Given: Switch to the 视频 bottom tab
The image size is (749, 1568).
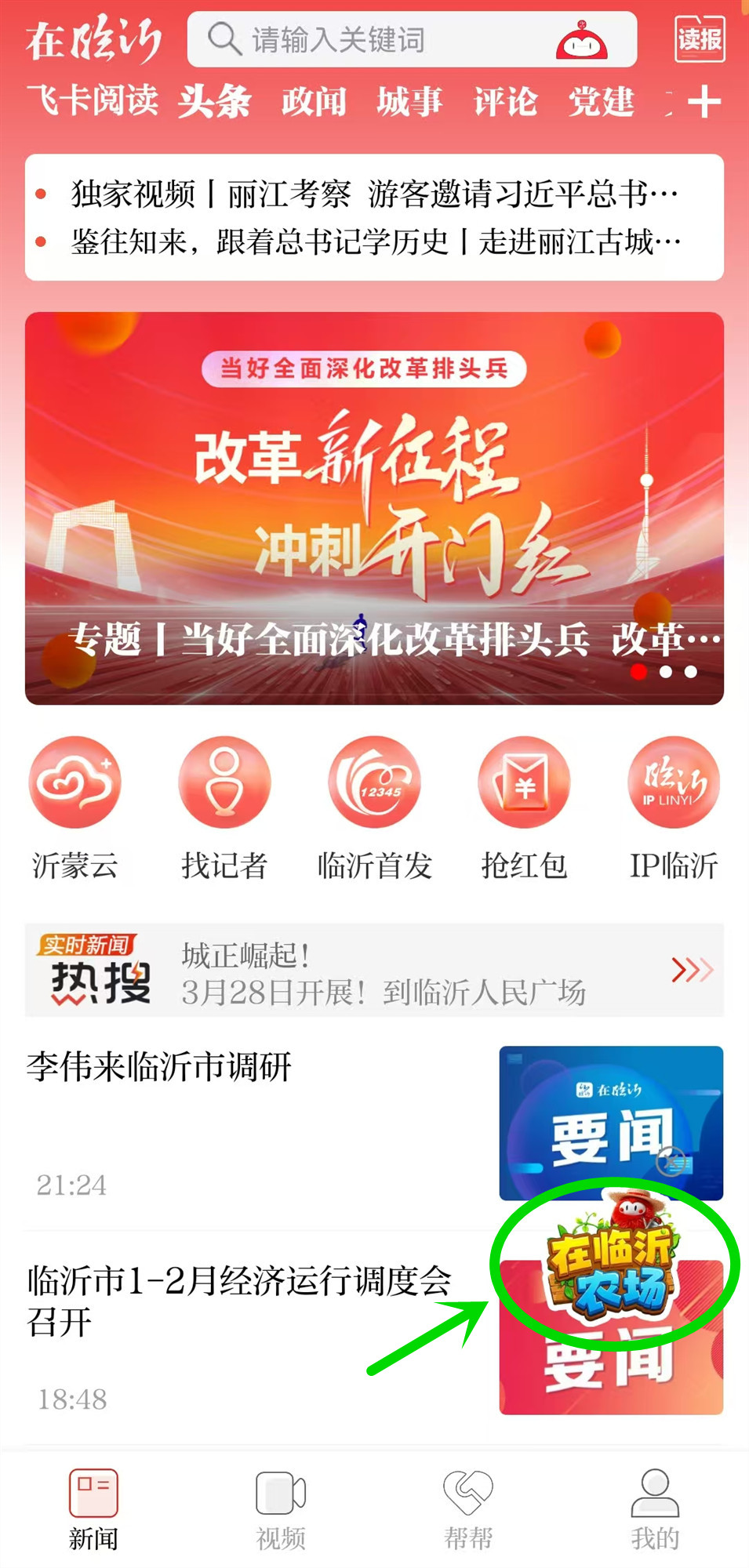Looking at the screenshot, I should [281, 1508].
